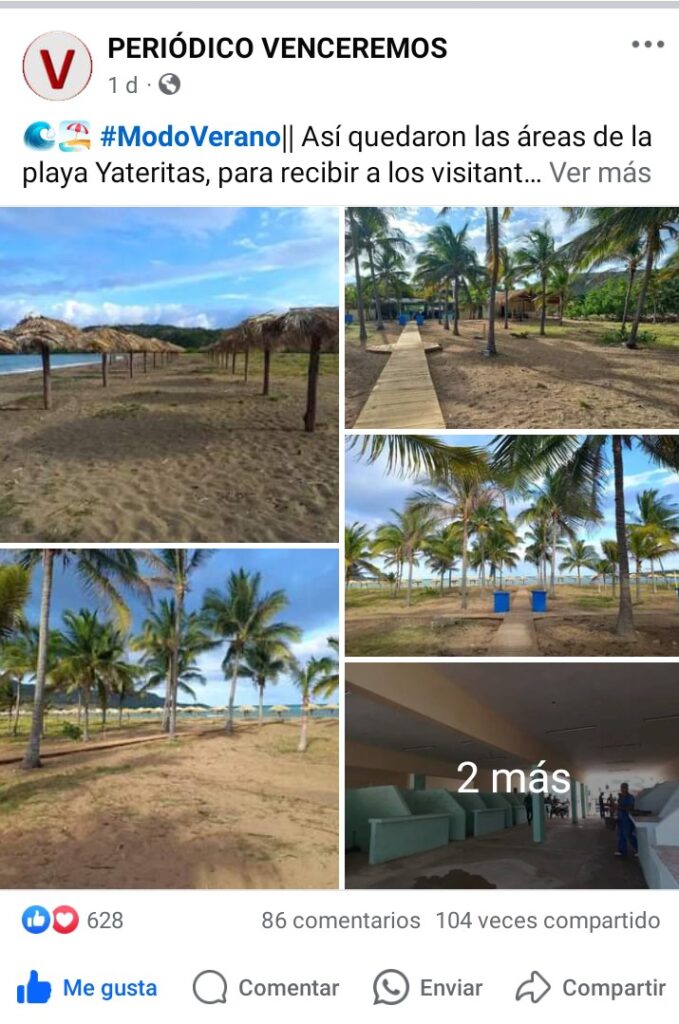This screenshot has height=1024, width=679.
Task: Expand the post text with Ver más
Action: click(600, 172)
